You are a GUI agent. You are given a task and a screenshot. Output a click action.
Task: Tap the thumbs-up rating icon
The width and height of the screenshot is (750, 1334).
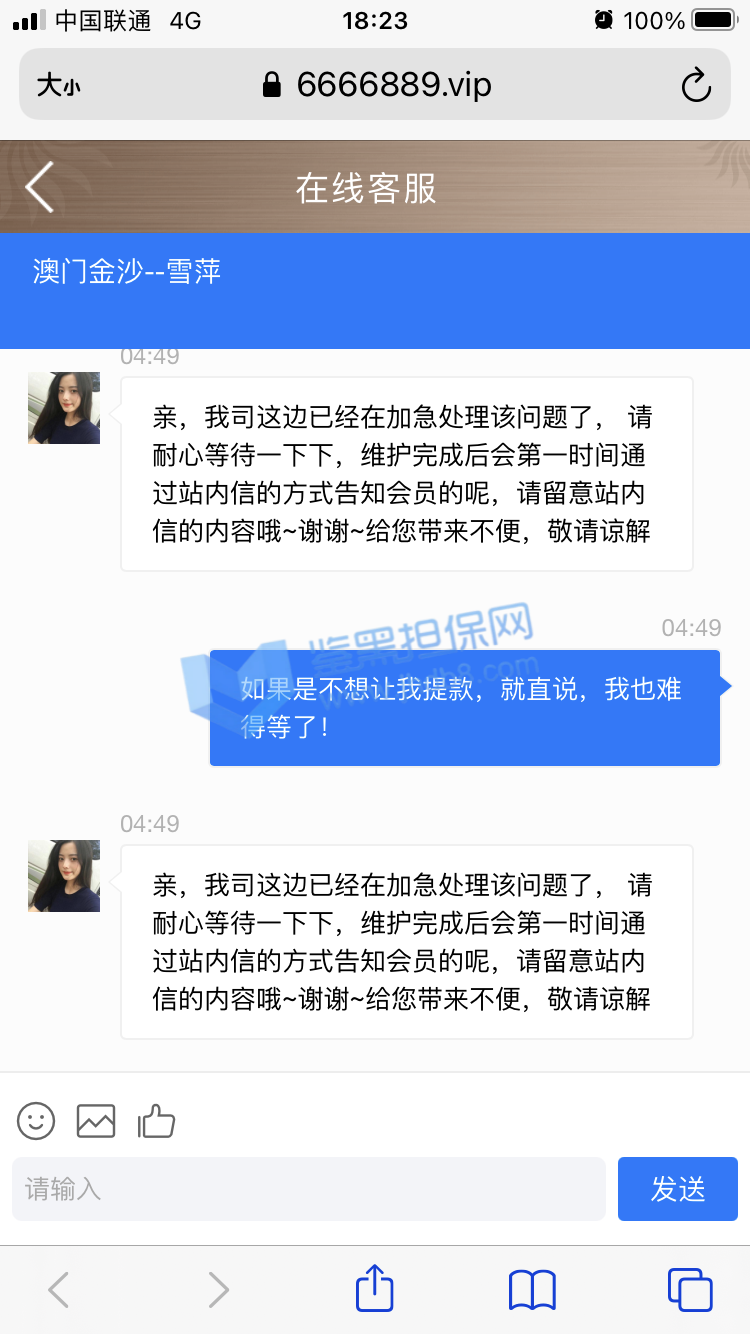[156, 1121]
